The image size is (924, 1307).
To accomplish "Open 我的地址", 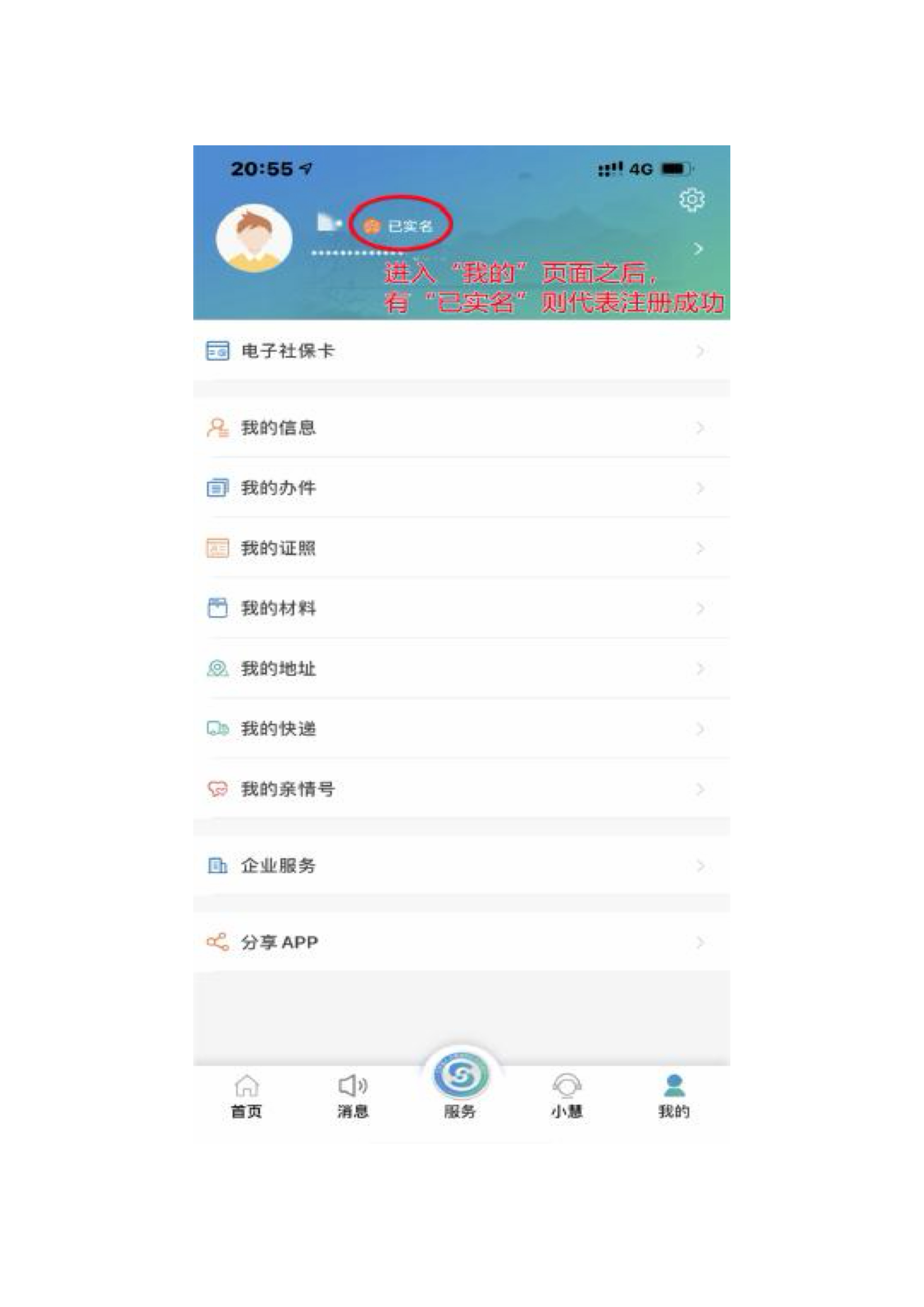I will [x=461, y=669].
